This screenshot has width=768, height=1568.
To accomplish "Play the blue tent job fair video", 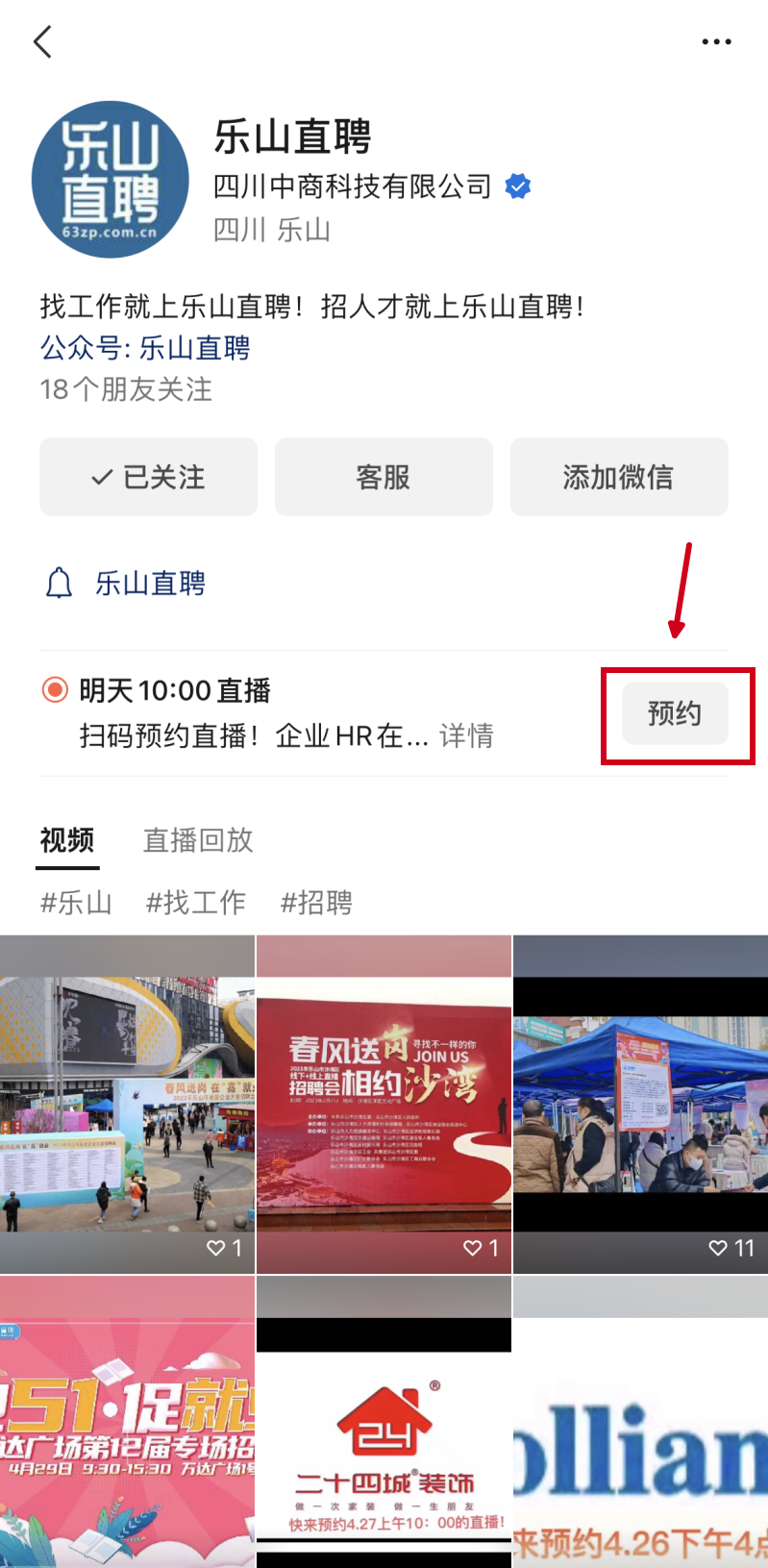I will pos(640,1105).
